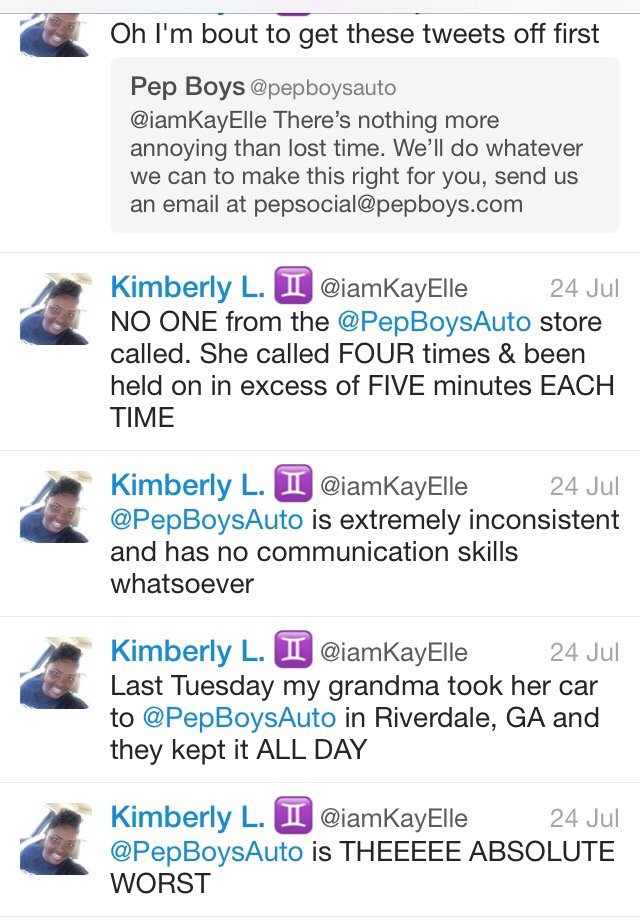Screen dimensions: 640x920
Task: Tap the @PepBoysAuto mention in the 'ABSOLUTE WORST' tweet
Action: tap(206, 851)
